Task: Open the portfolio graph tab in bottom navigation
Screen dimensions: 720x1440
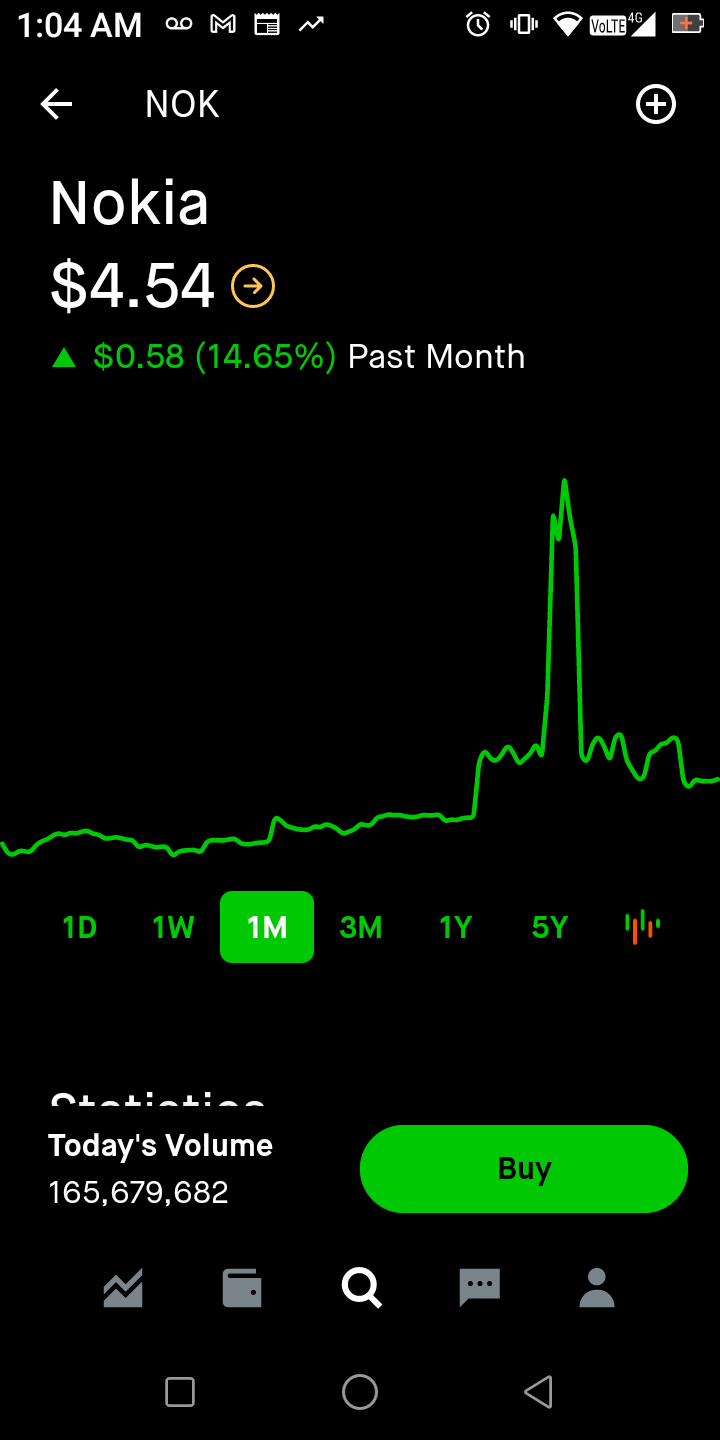Action: tap(122, 1288)
